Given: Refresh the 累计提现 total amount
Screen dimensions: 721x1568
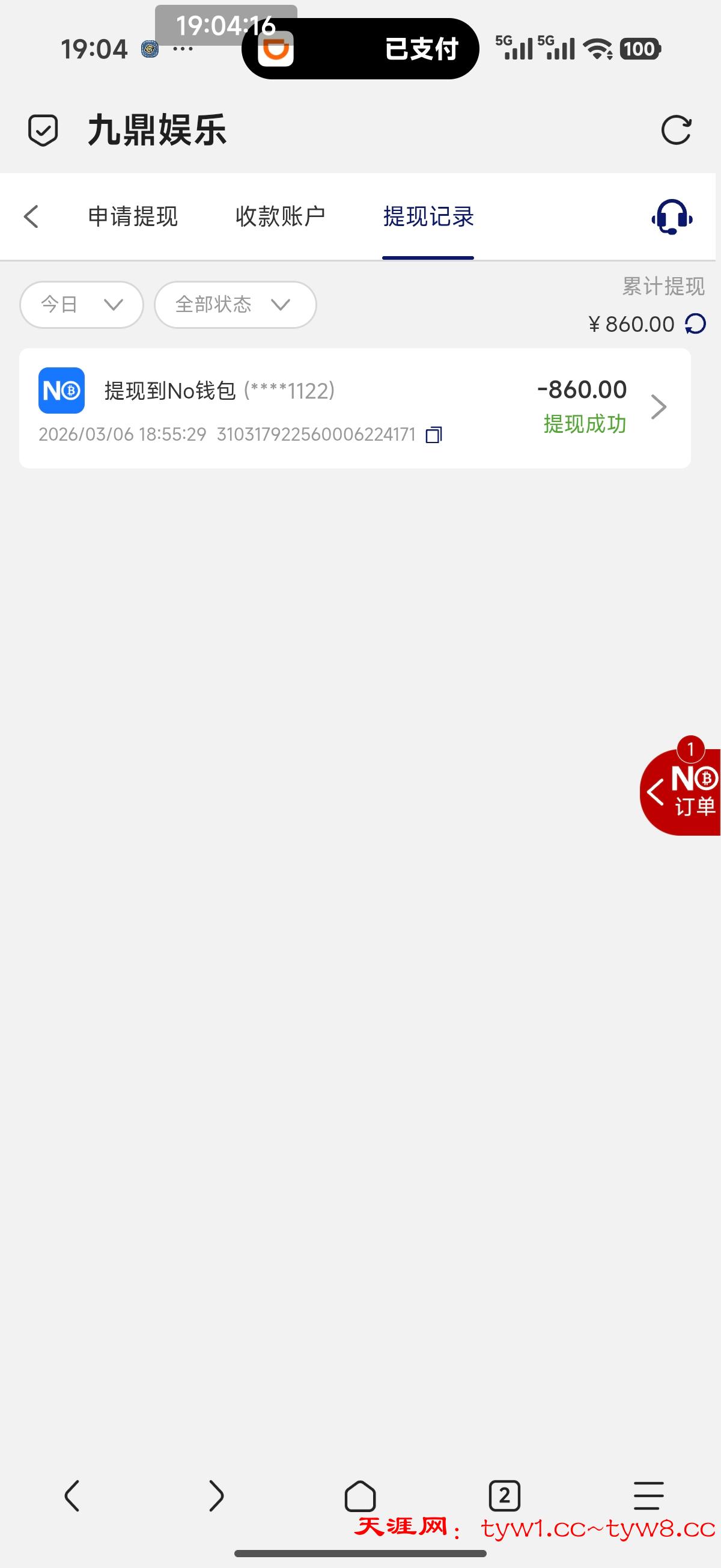Looking at the screenshot, I should (x=695, y=324).
